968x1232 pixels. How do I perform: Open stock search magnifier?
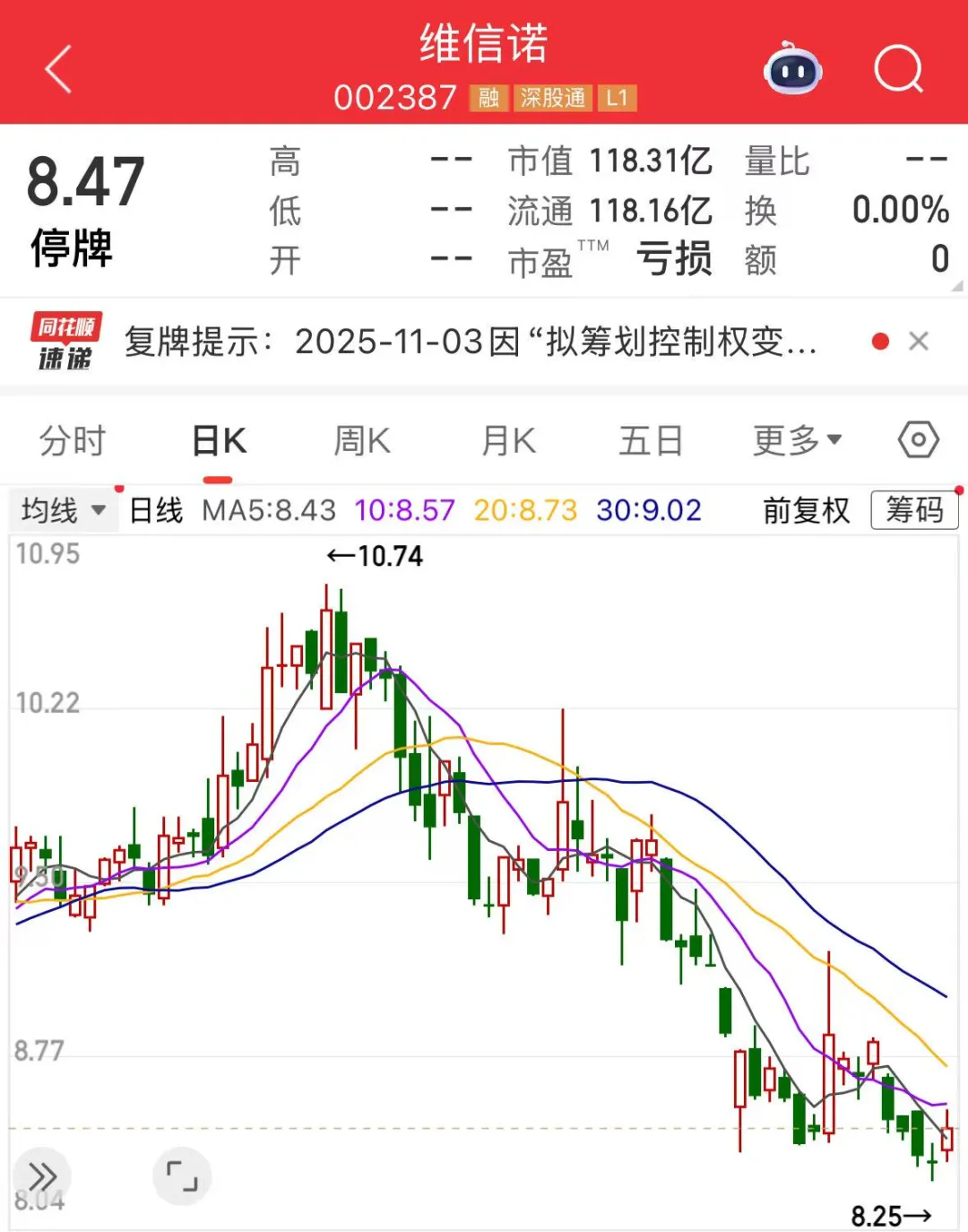(x=898, y=70)
